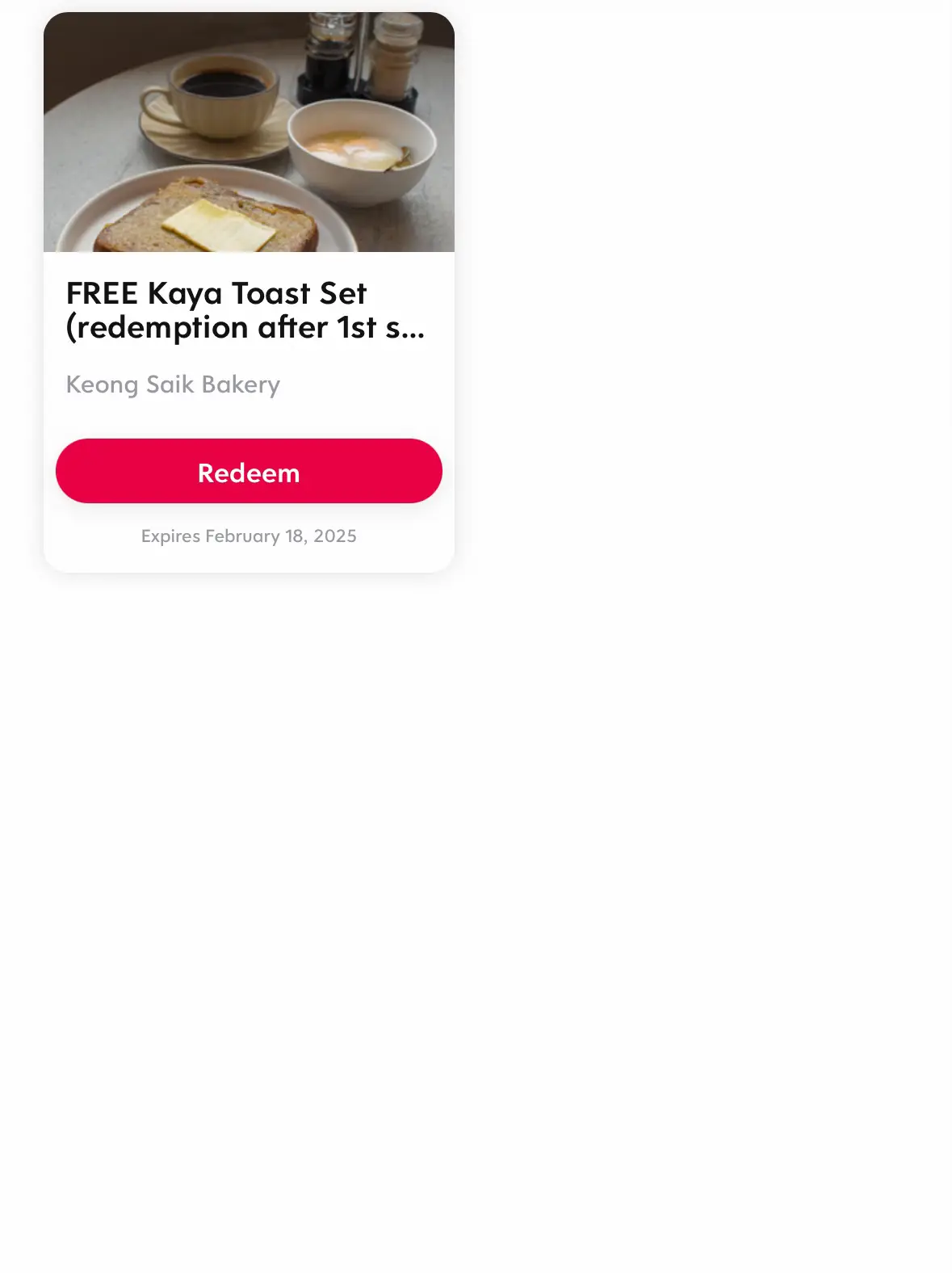
Task: Open the Keong Saik Bakery reward card
Action: pyautogui.click(x=249, y=310)
